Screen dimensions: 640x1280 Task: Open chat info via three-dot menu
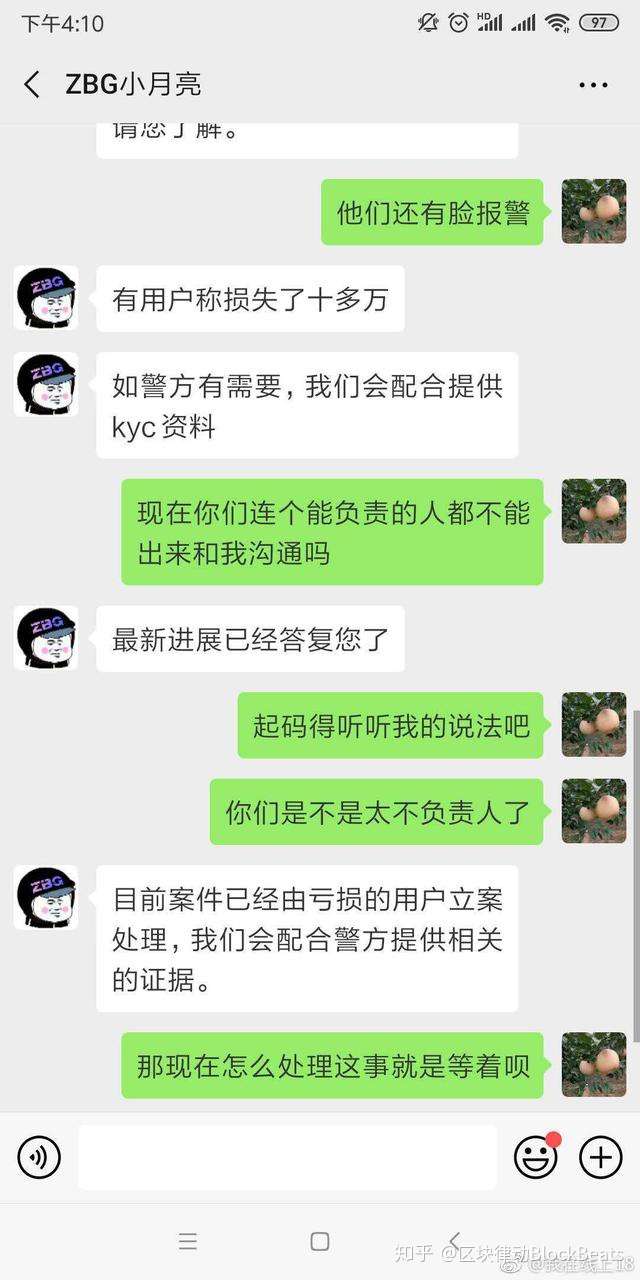(x=593, y=85)
